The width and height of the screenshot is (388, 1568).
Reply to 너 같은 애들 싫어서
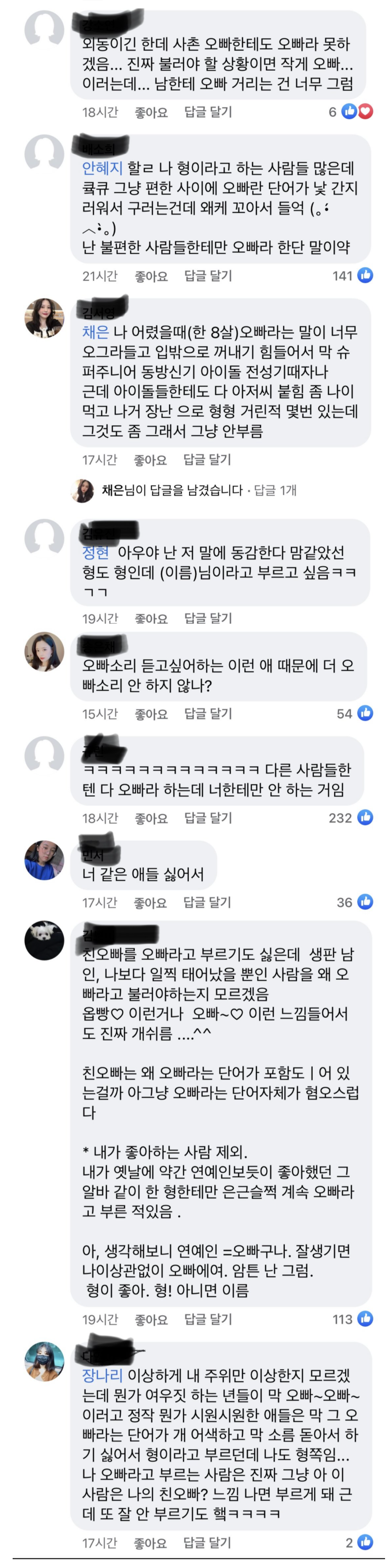[x=207, y=902]
